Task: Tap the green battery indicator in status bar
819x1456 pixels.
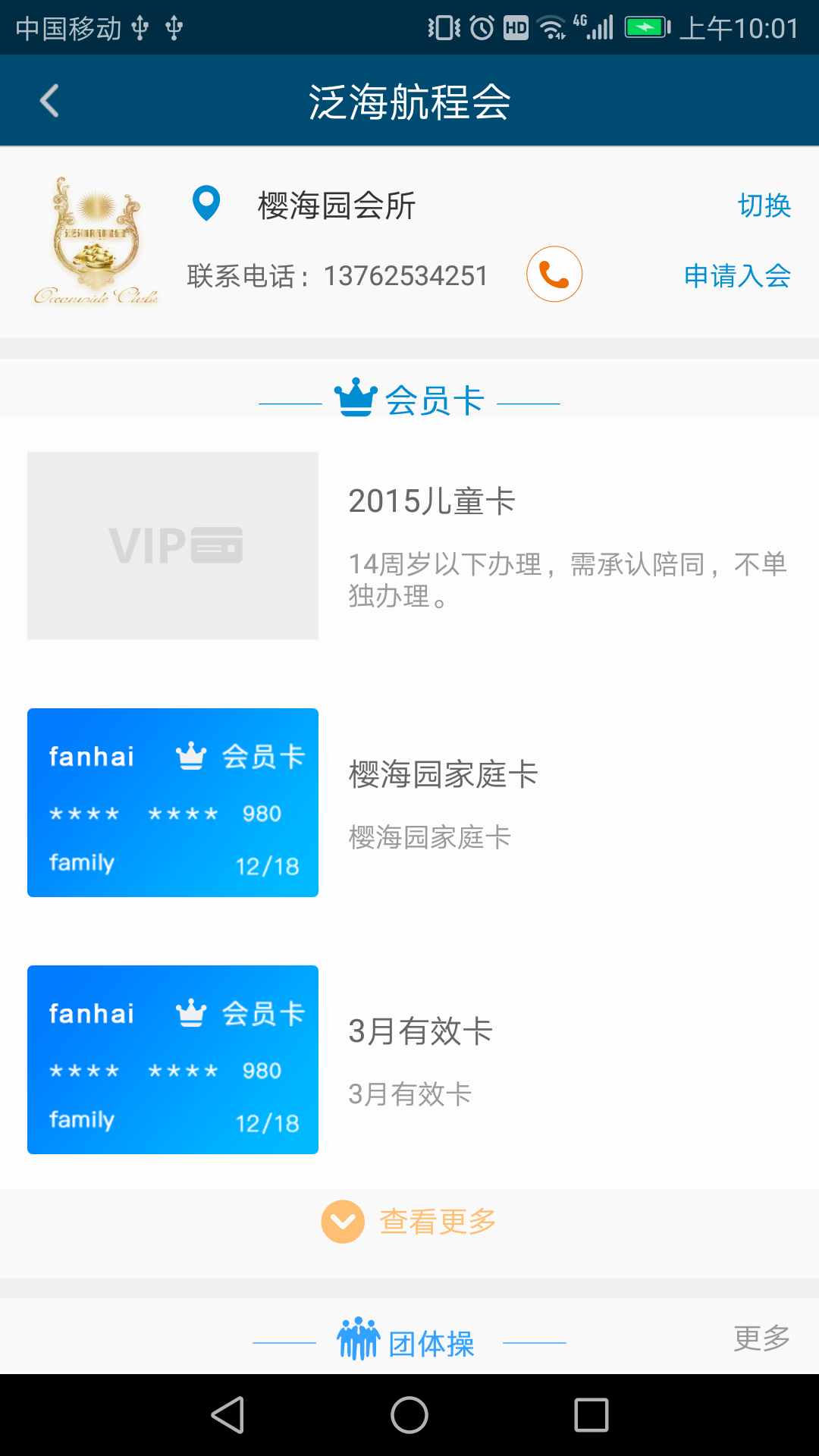Action: 645,27
